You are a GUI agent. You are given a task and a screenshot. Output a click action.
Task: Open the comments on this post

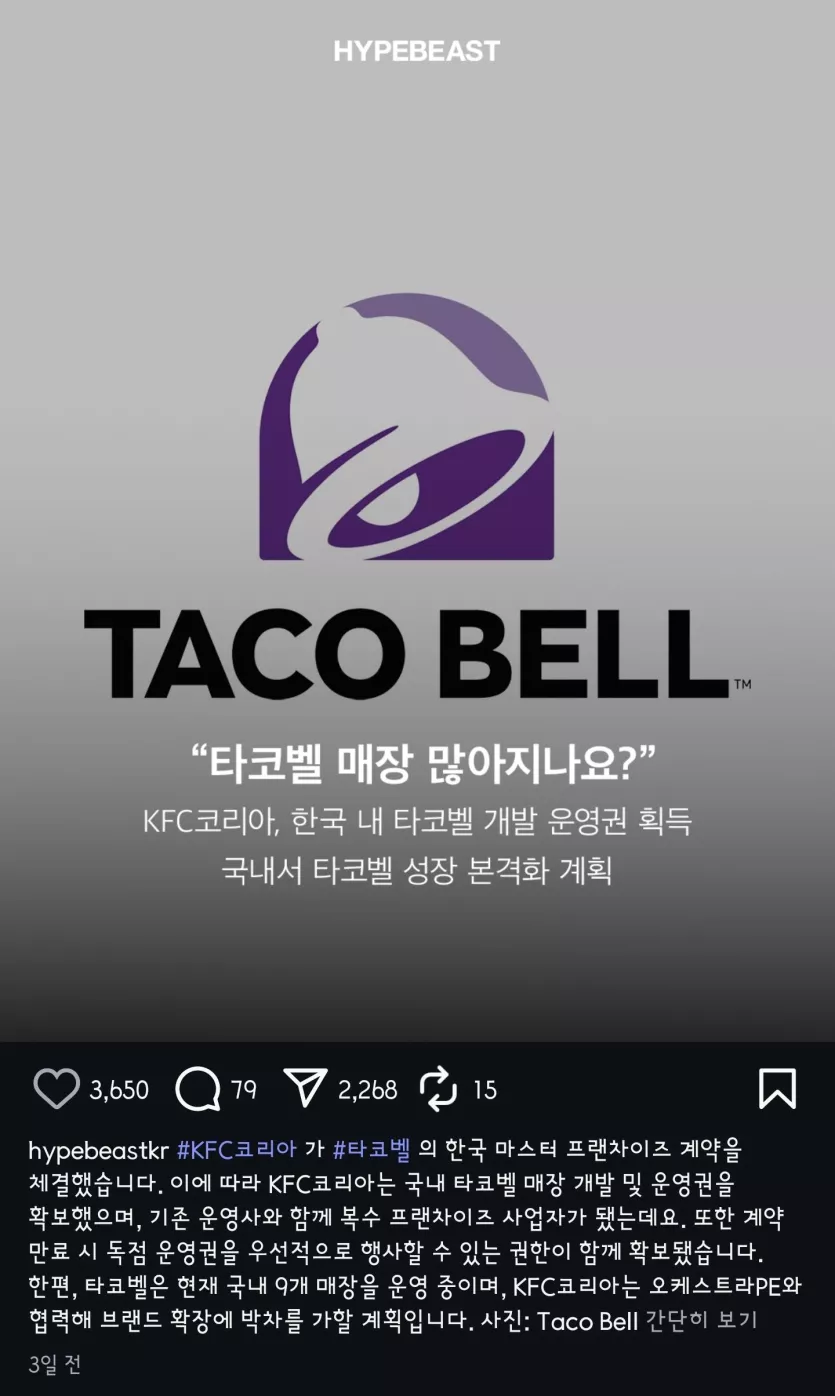click(x=198, y=1089)
